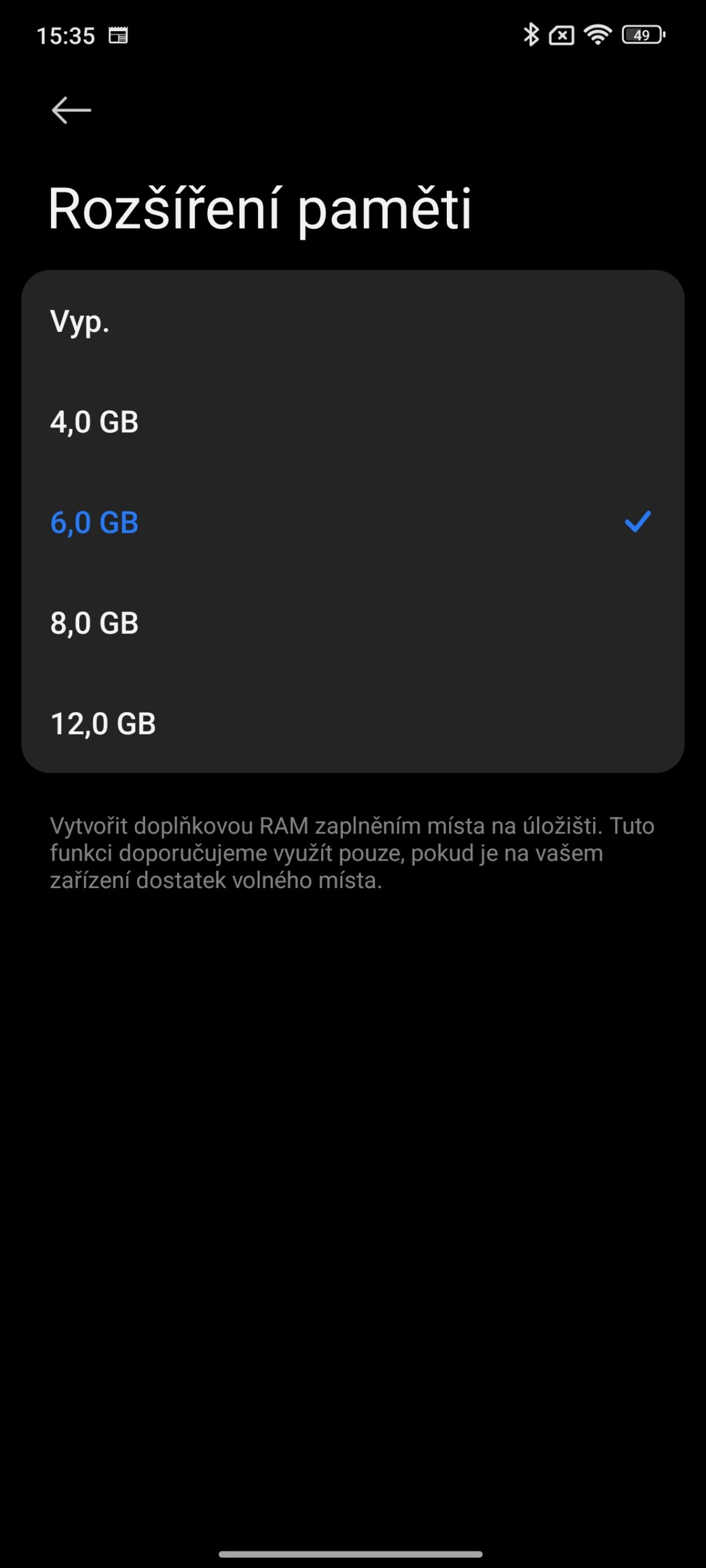Go back using the arrow icon
Viewport: 706px width, 1568px height.
pyautogui.click(x=71, y=110)
